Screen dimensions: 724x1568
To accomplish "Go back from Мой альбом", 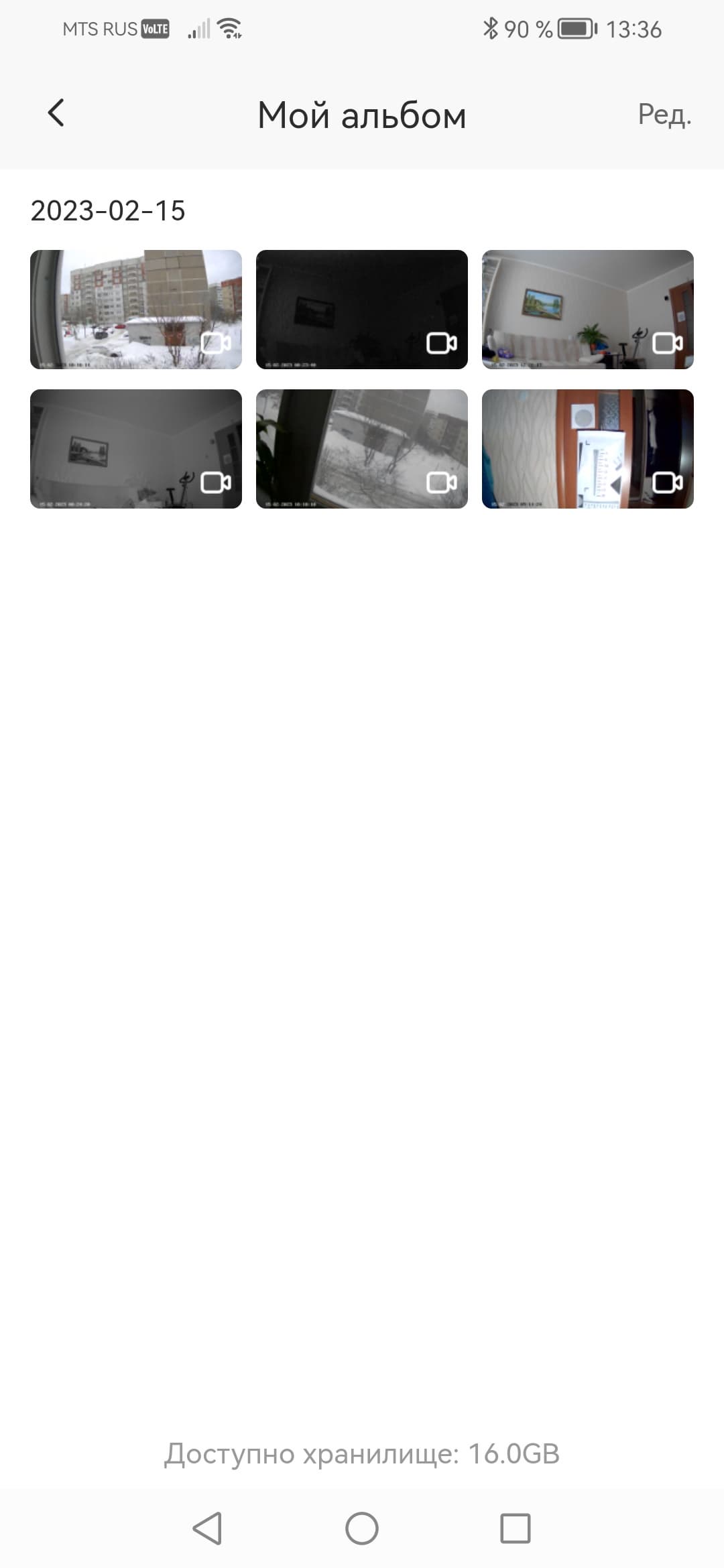I will [56, 113].
